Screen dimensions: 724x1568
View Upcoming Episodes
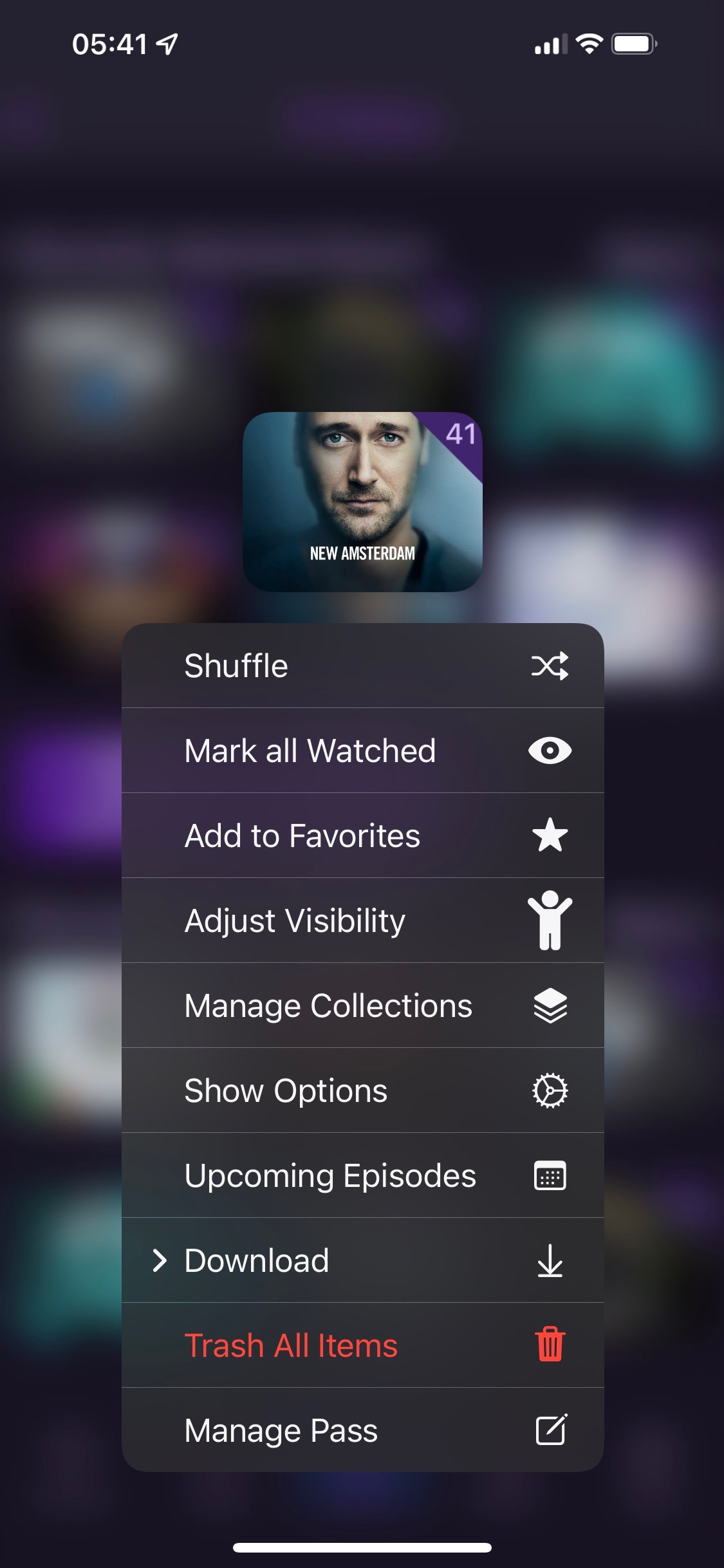pos(362,1175)
